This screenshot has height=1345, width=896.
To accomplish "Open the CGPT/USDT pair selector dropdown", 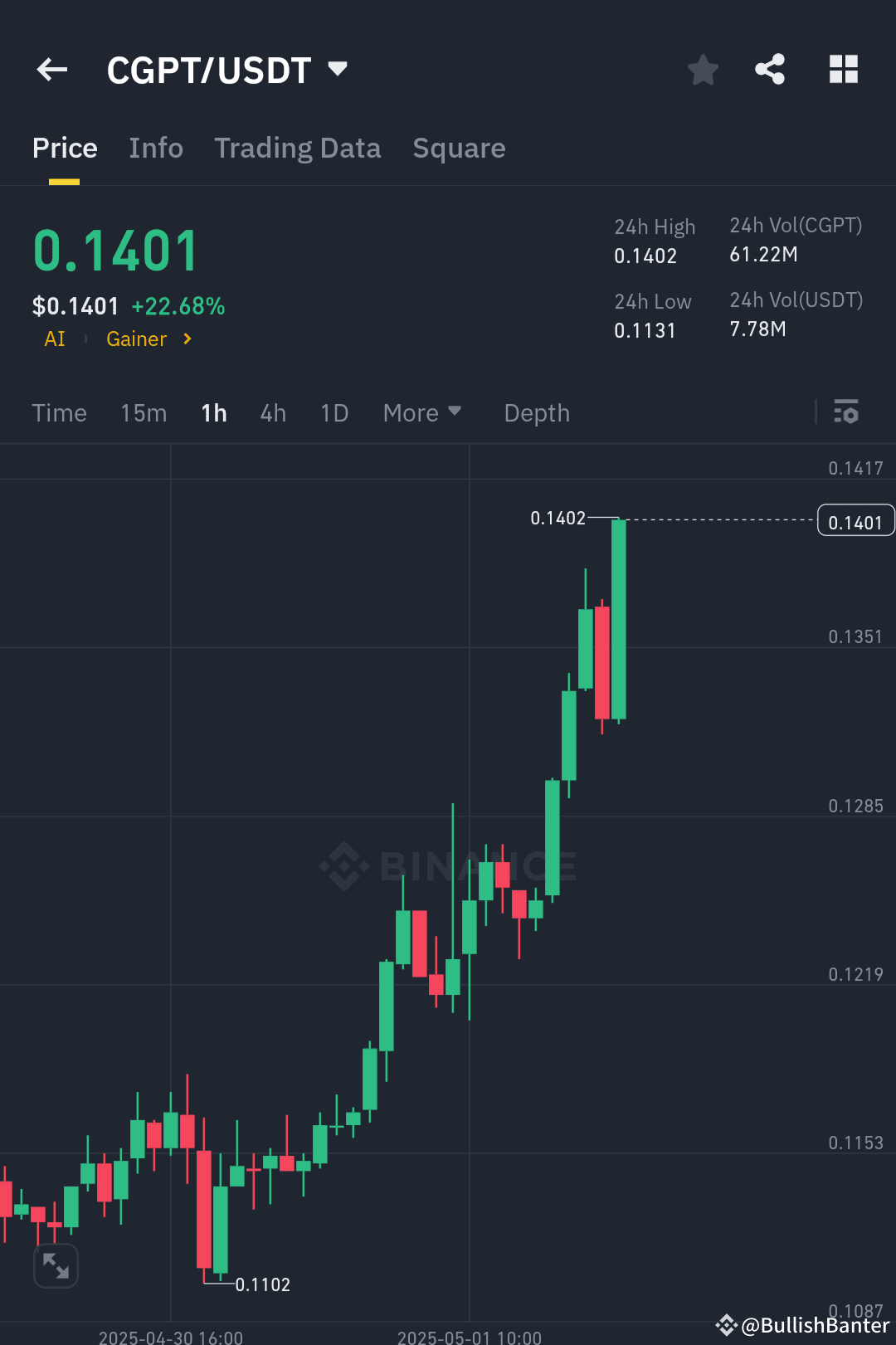I will [x=337, y=70].
